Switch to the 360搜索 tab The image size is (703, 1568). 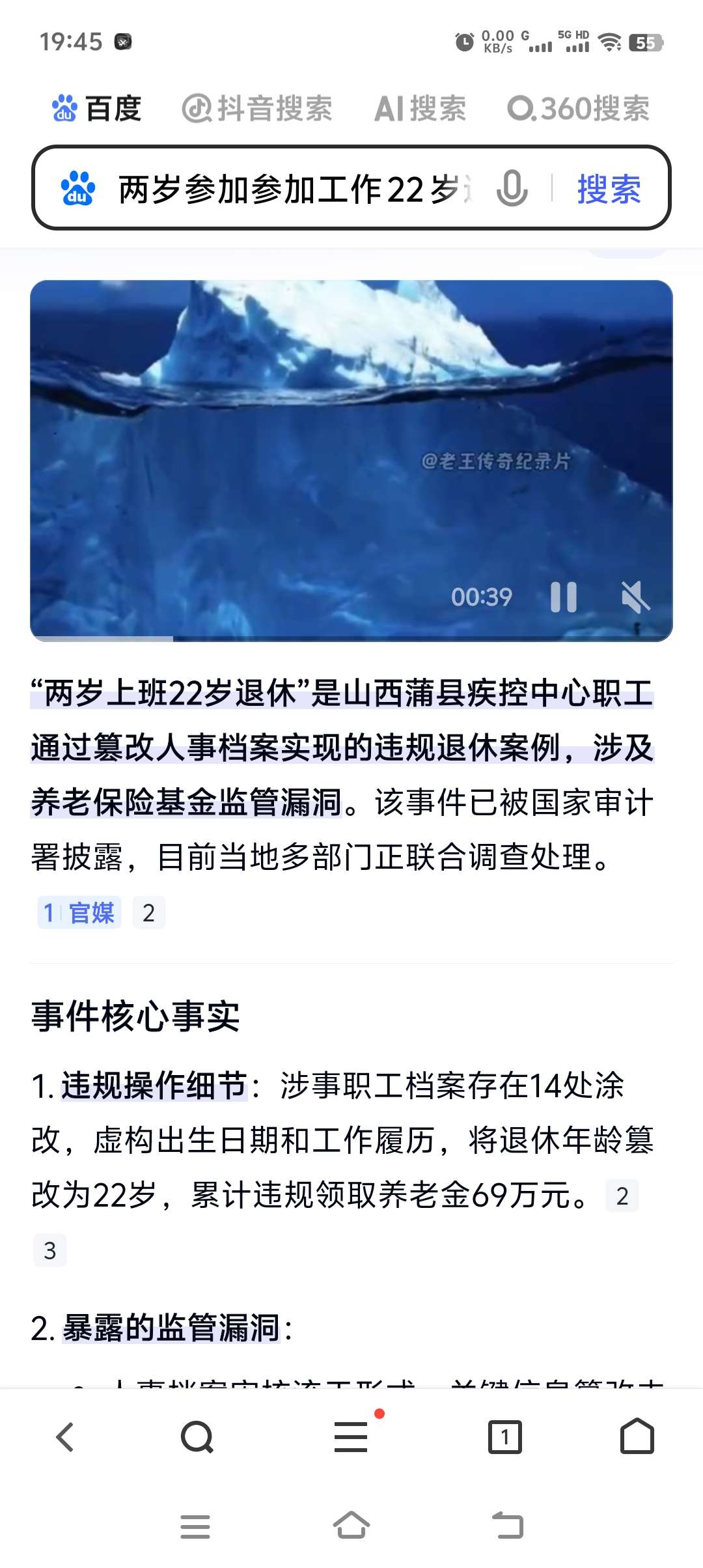point(578,108)
